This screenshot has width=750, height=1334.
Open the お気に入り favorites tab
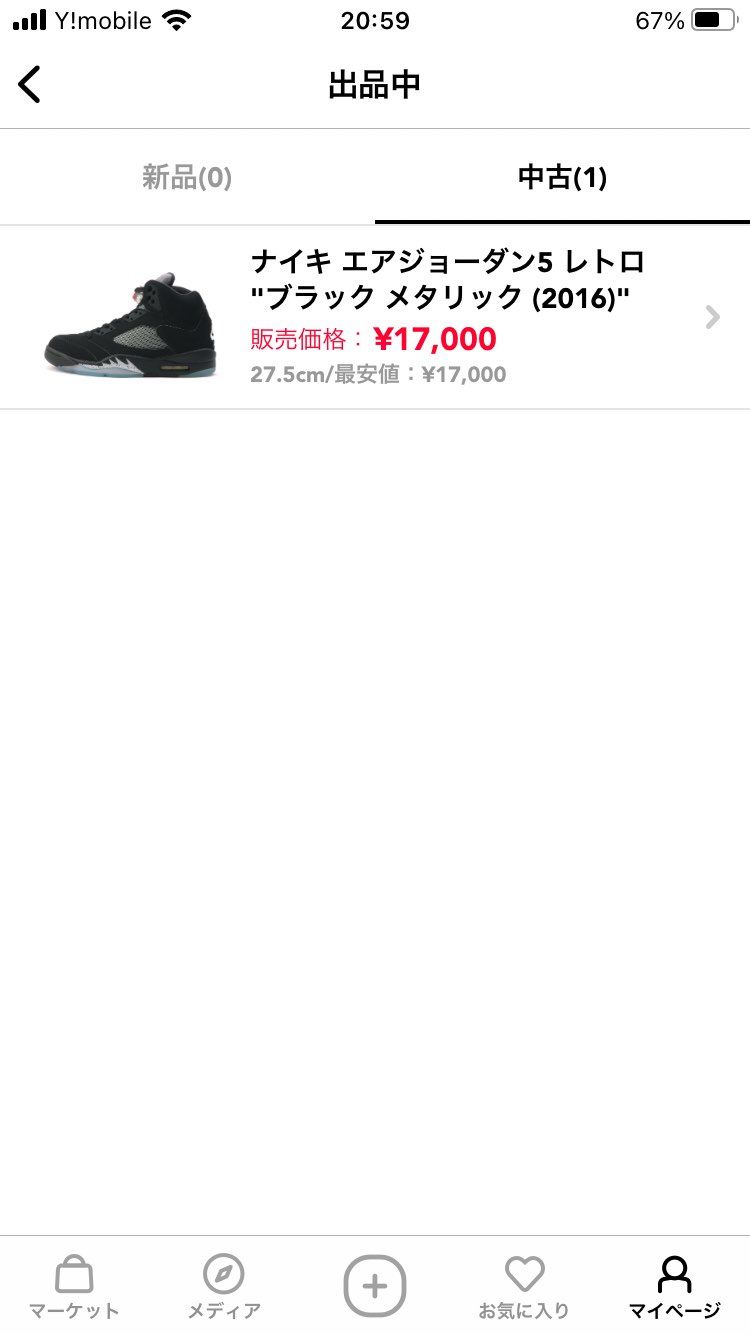(x=524, y=1287)
